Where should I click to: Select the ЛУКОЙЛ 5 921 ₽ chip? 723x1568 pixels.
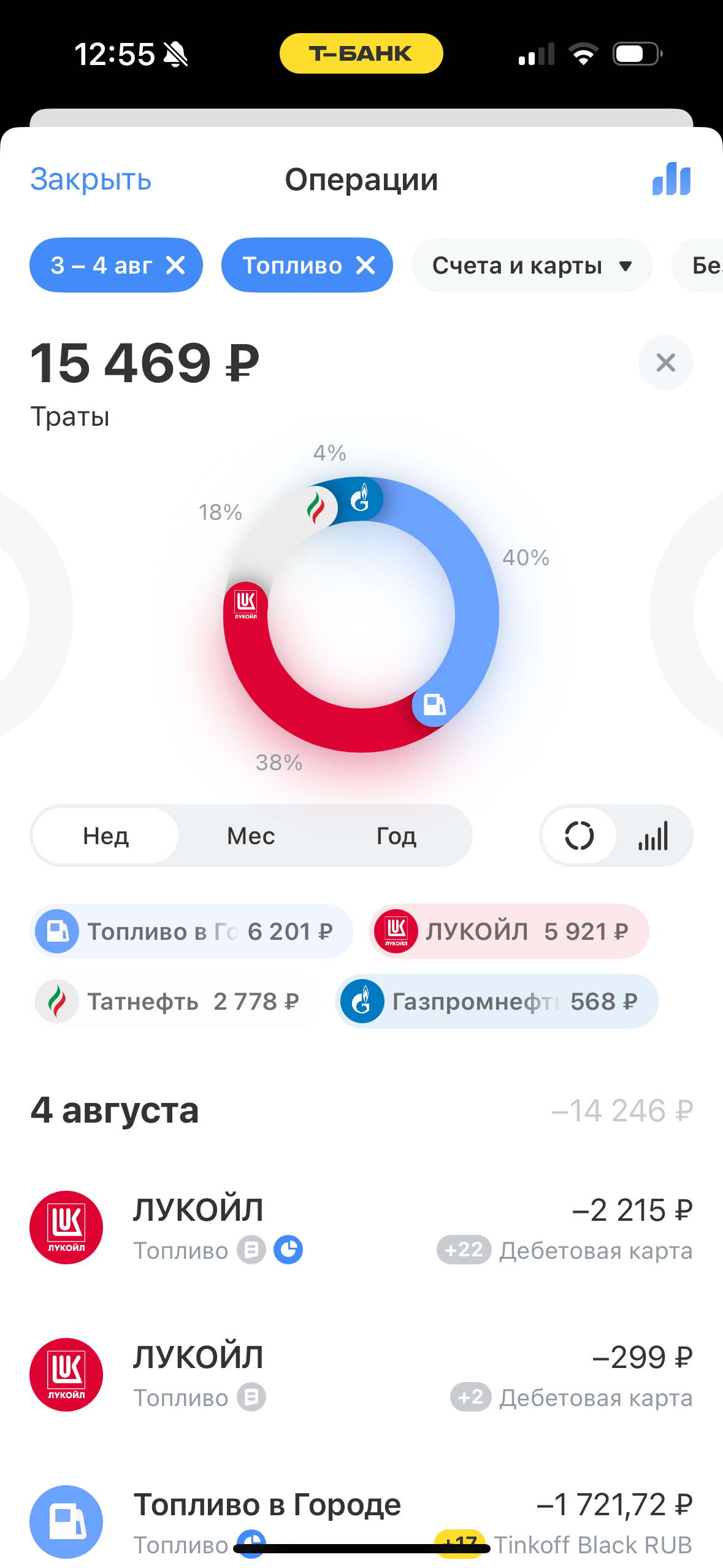coord(508,931)
